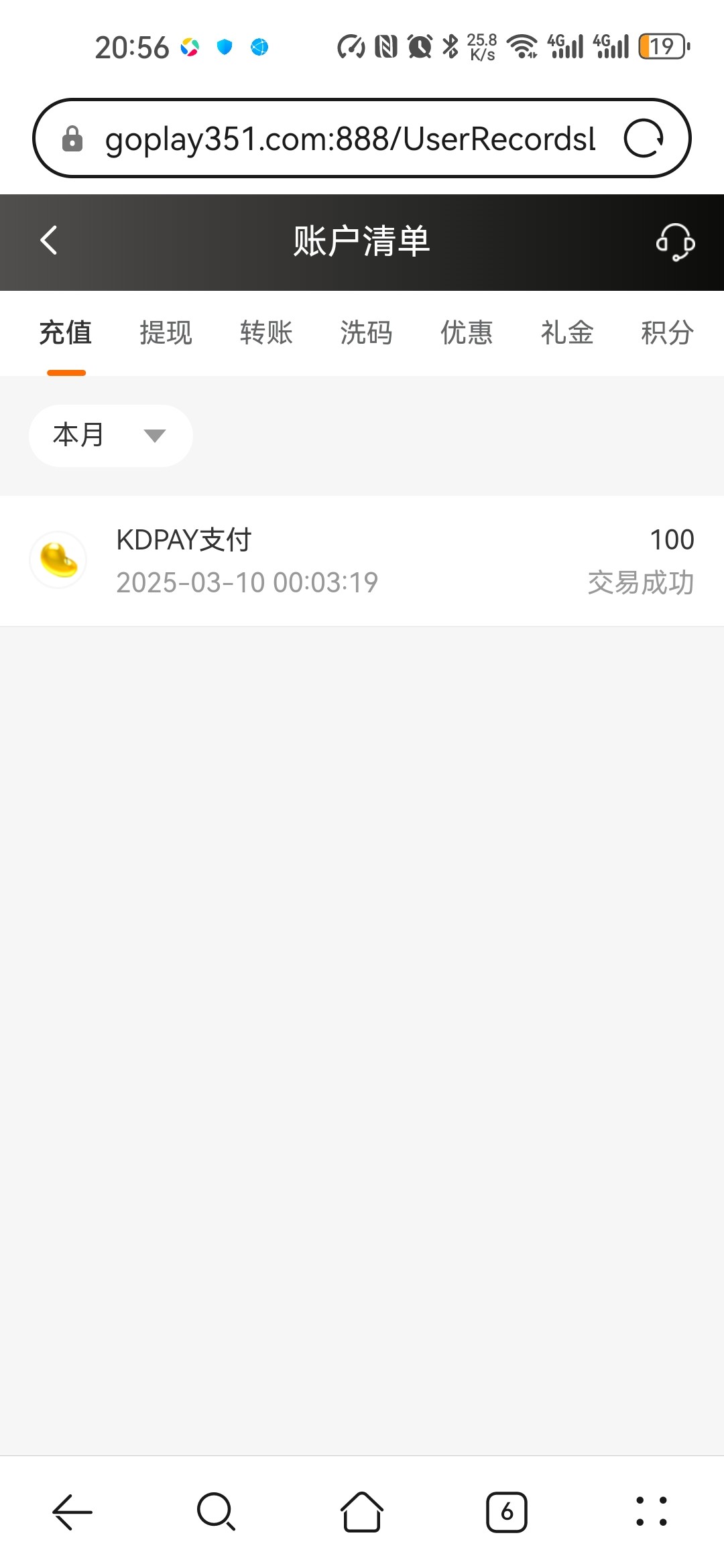Open the browser's four-dot menu
The image size is (724, 1568).
(x=651, y=1512)
